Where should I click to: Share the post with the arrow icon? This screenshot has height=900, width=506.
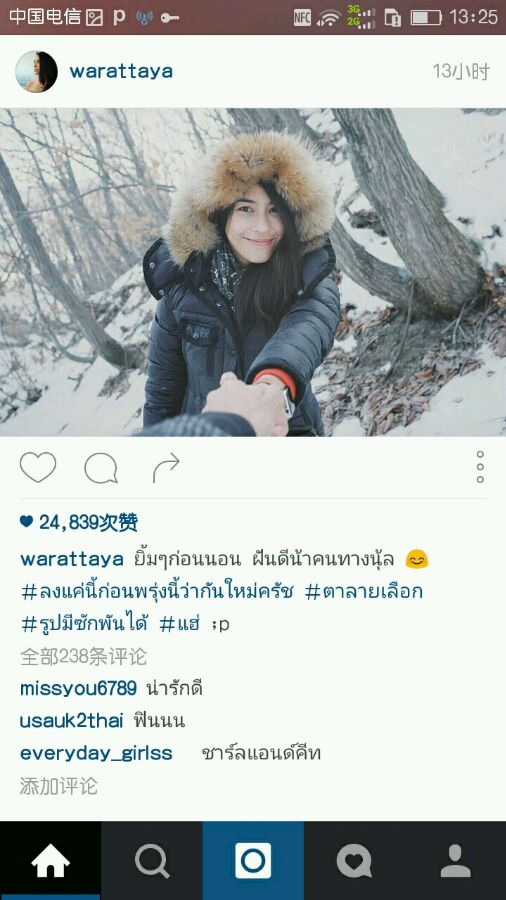[x=166, y=467]
